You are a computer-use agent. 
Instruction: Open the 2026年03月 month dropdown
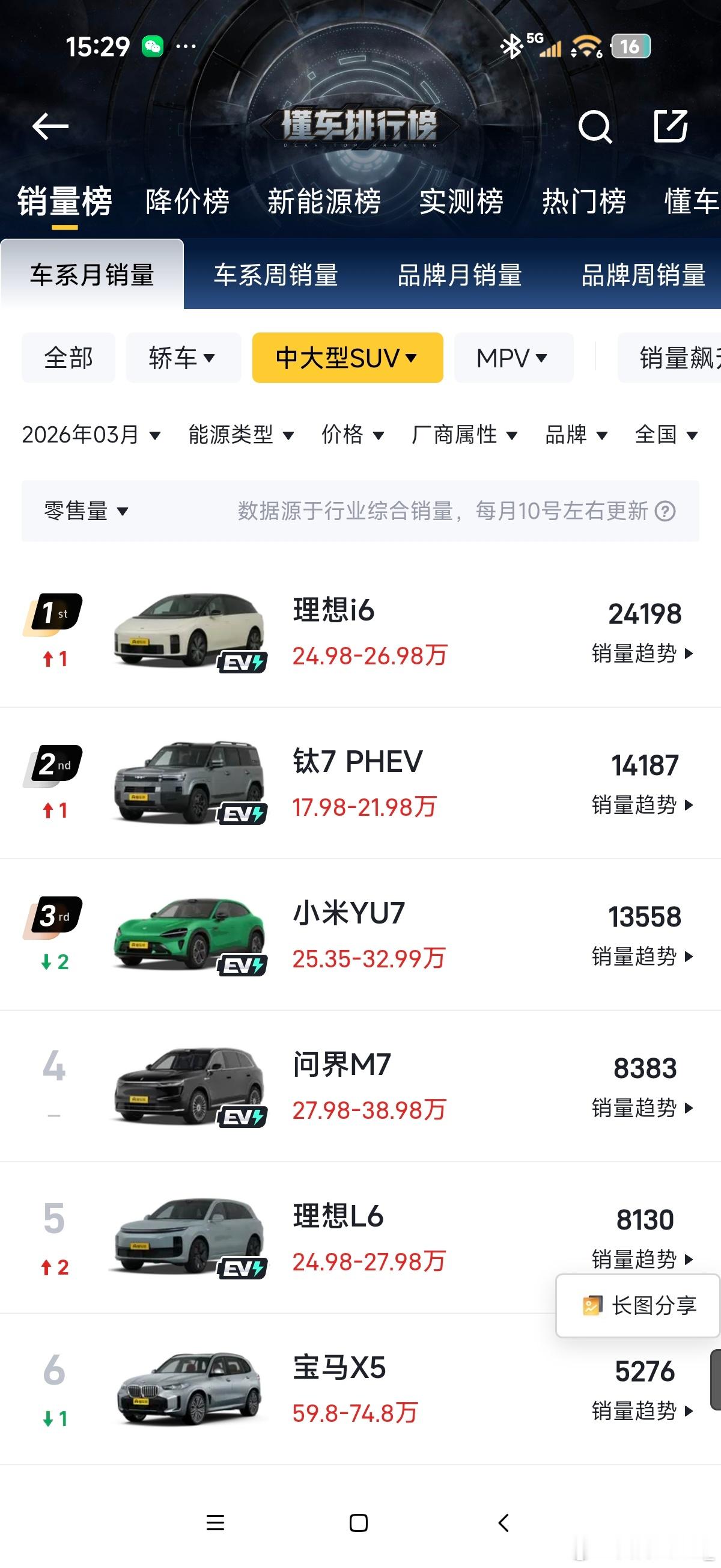(90, 435)
